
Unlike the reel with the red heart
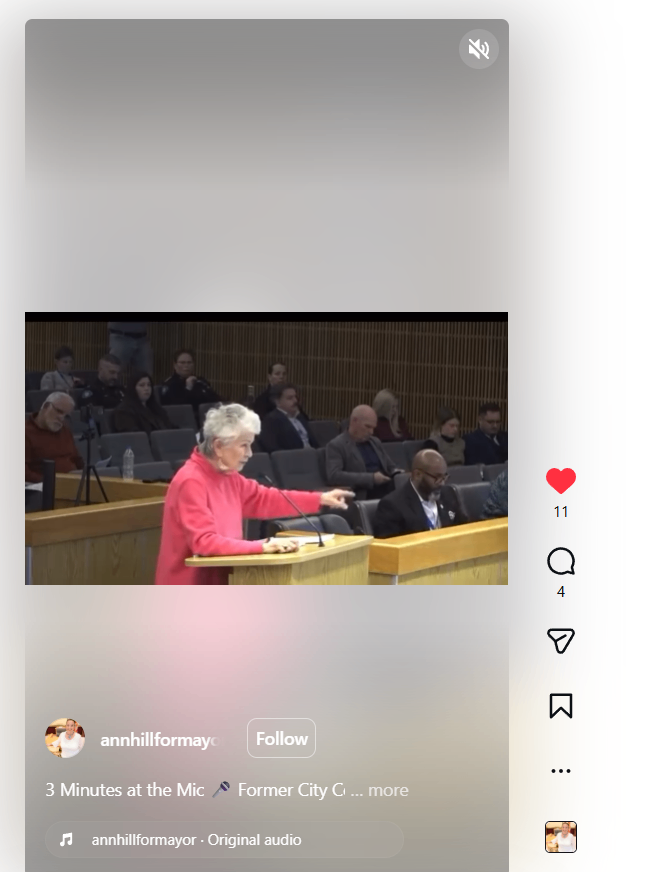[561, 481]
